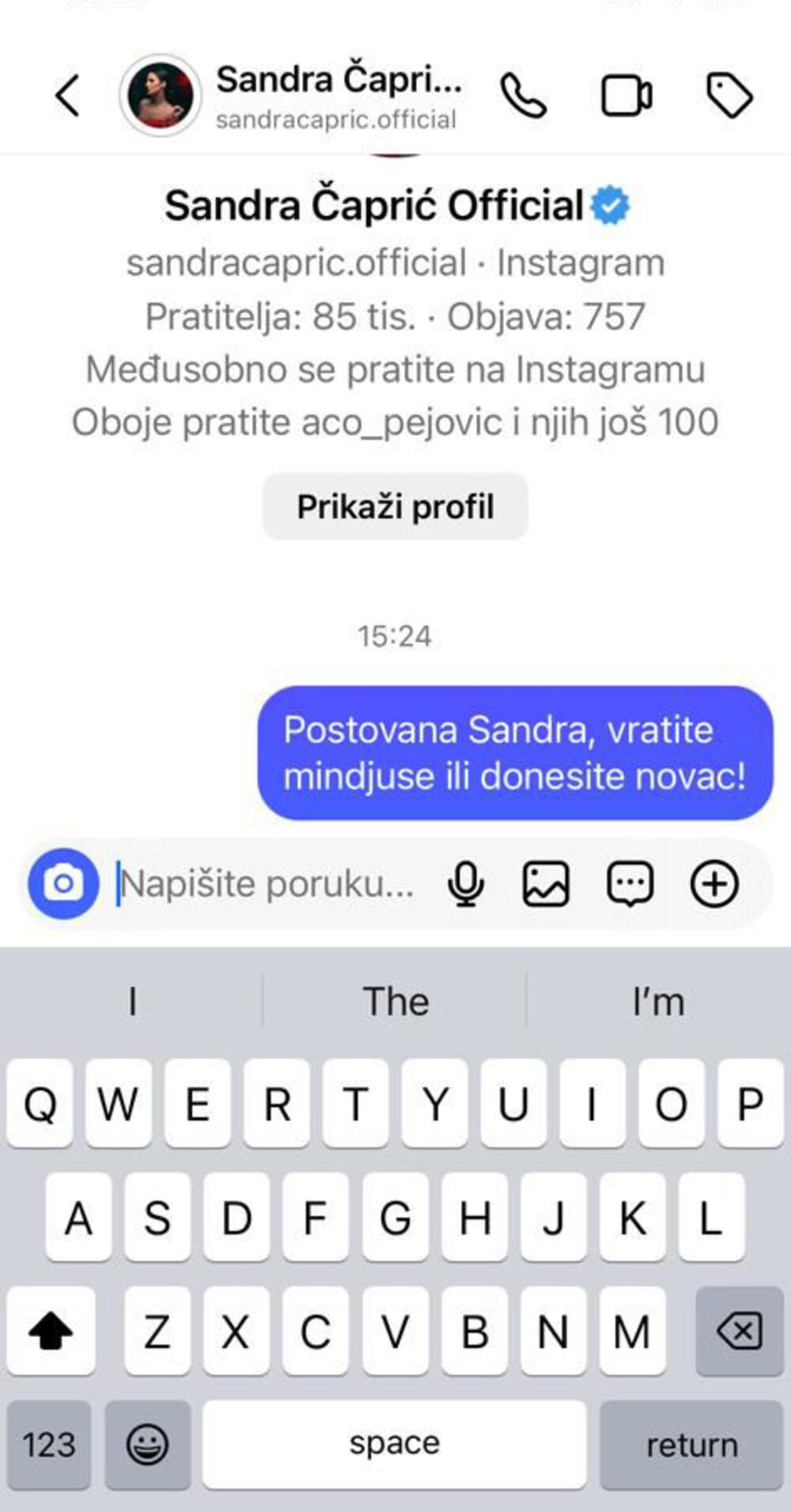791x1512 pixels.
Task: Tap the shift key on keyboard
Action: [51, 1331]
